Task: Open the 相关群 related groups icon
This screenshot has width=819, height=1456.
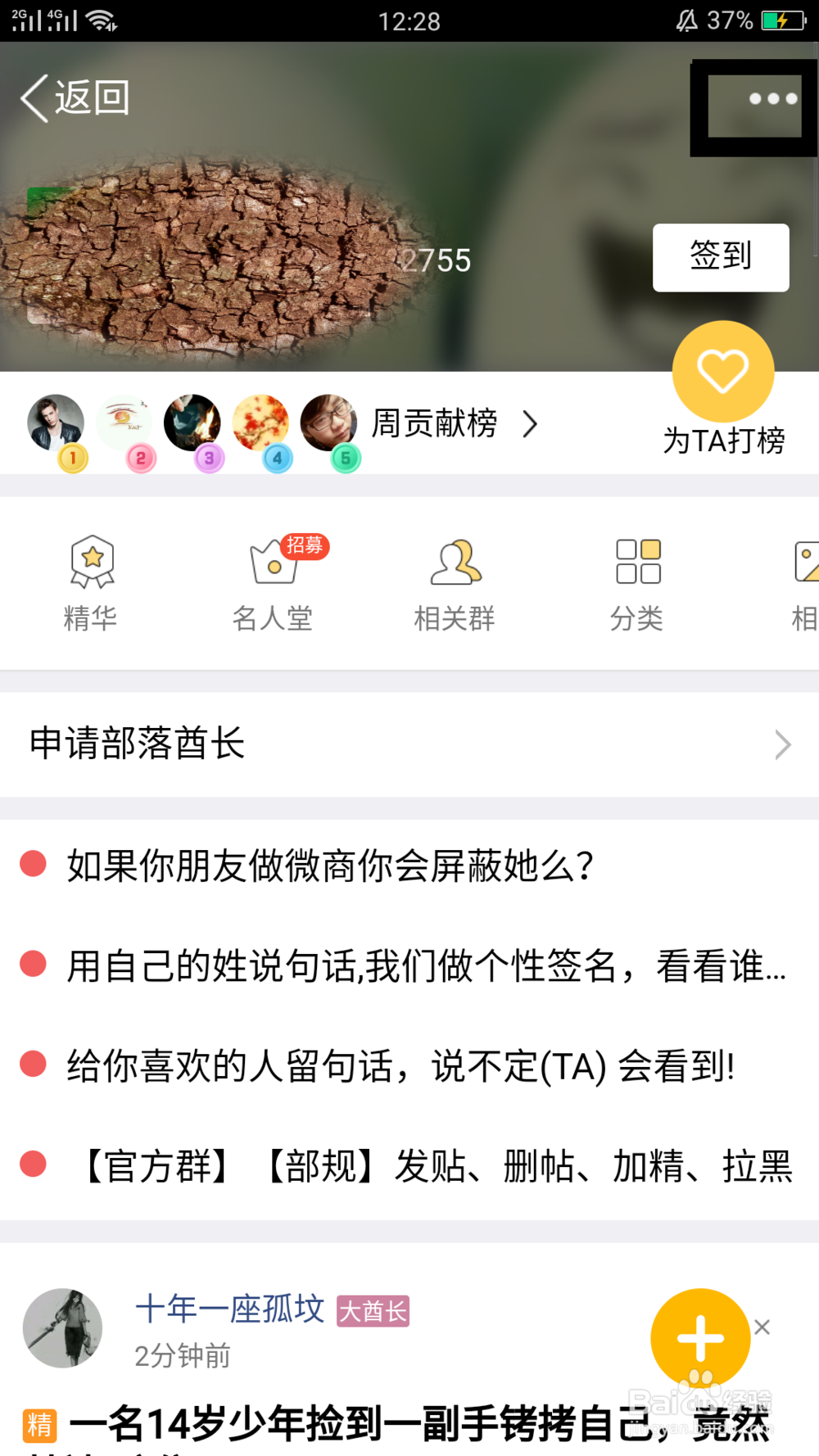Action: pos(455,581)
